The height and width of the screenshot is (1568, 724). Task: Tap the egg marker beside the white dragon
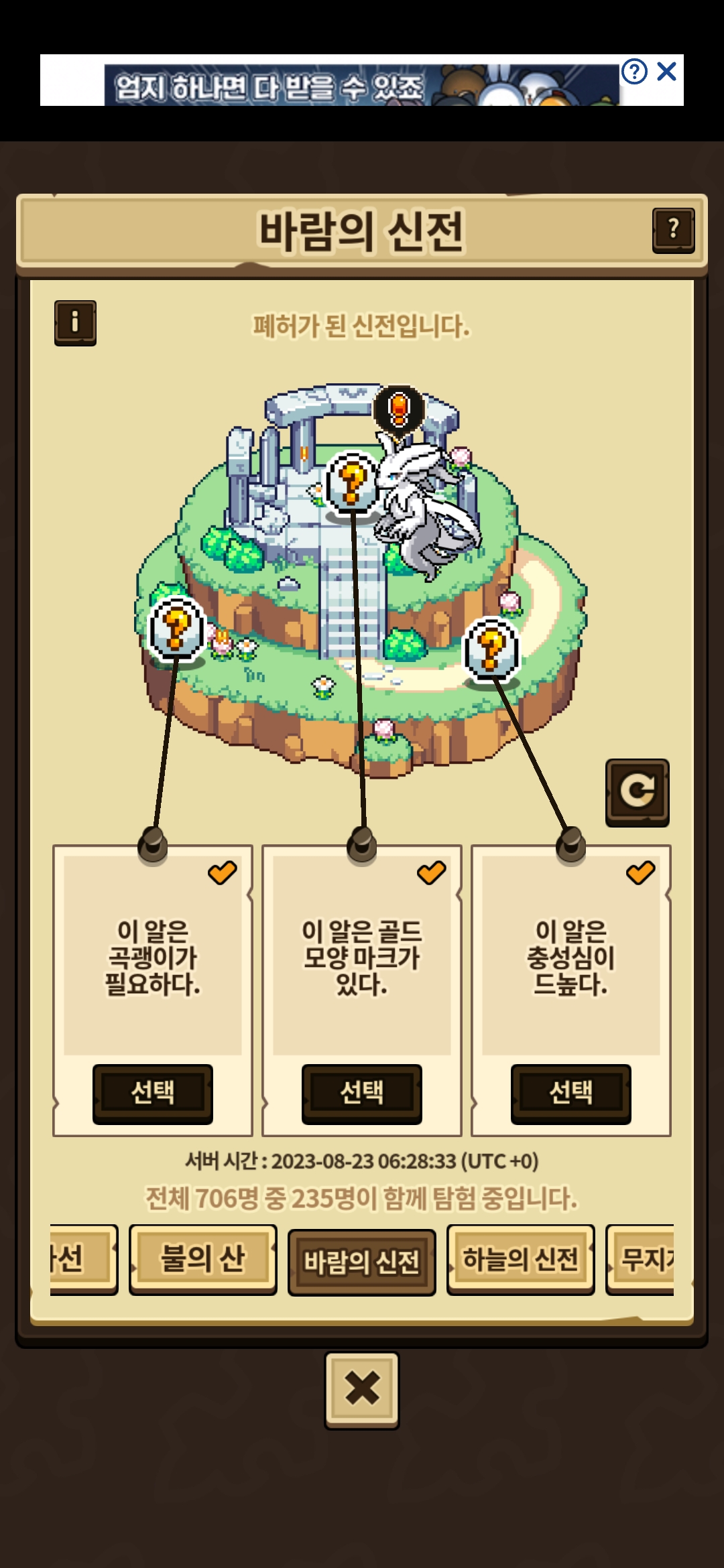pyautogui.click(x=351, y=484)
